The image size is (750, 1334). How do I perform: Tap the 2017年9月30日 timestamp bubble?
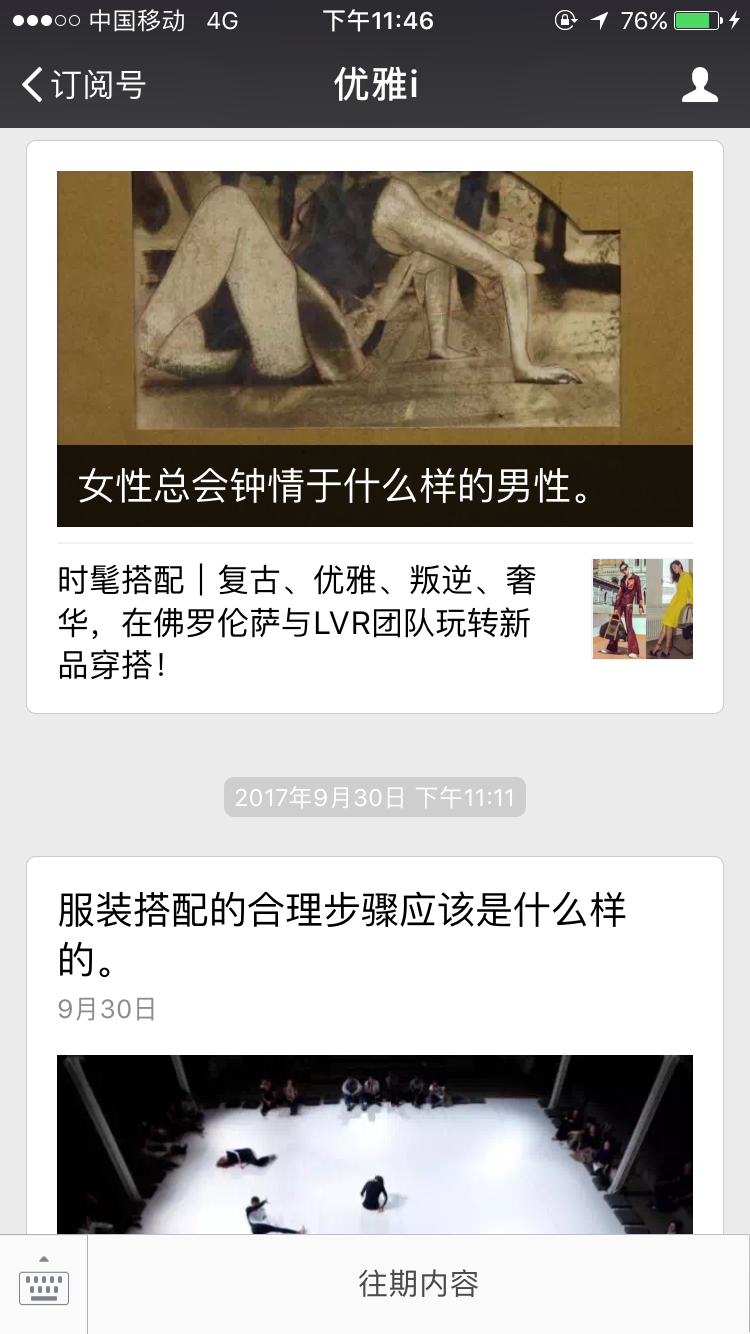[x=374, y=797]
